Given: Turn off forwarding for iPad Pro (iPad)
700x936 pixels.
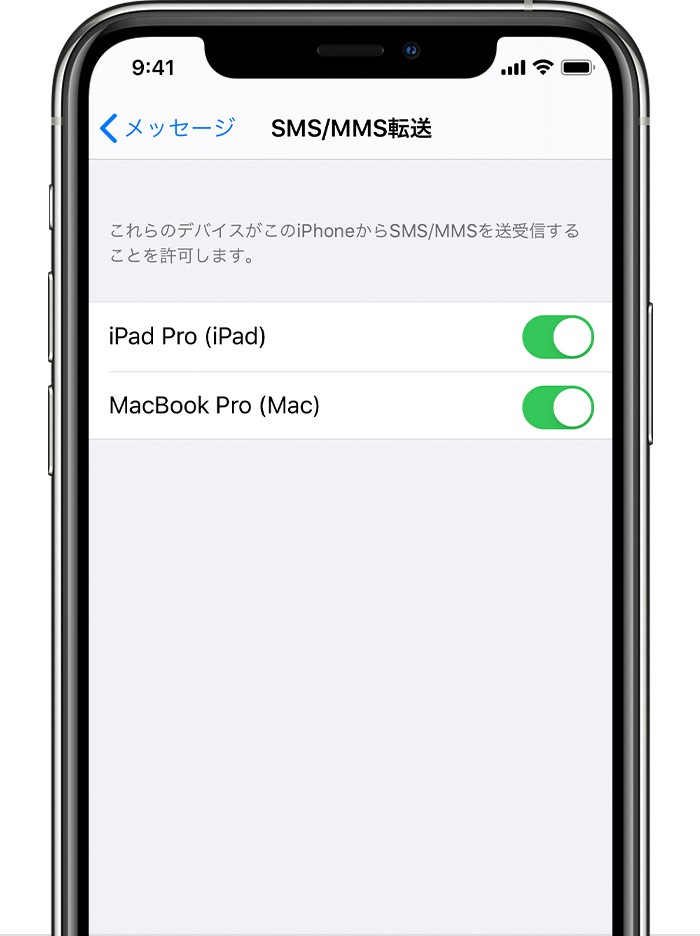Looking at the screenshot, I should (557, 337).
